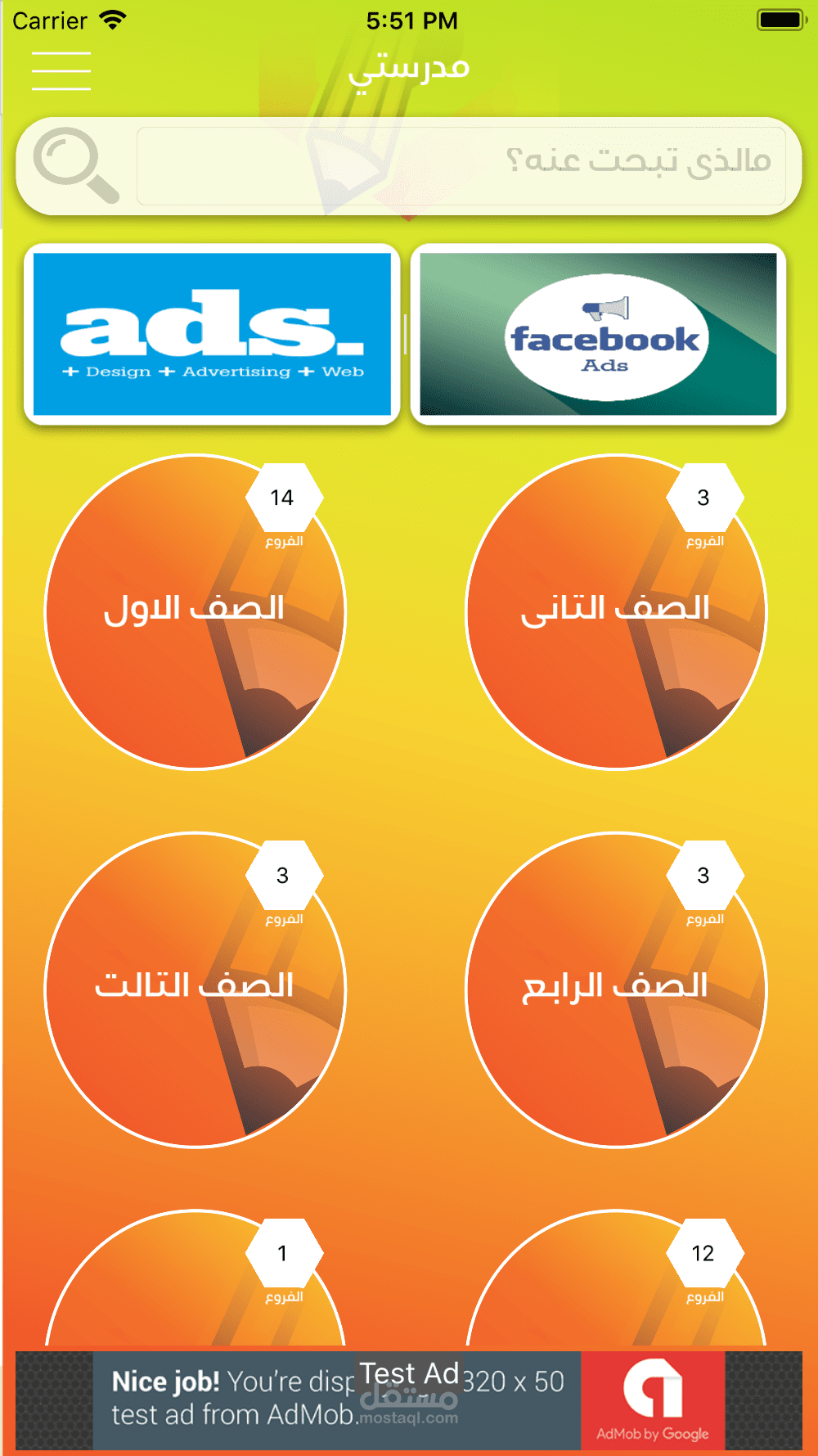Select the الصف الثانى circle
The image size is (818, 1456).
coord(616,612)
